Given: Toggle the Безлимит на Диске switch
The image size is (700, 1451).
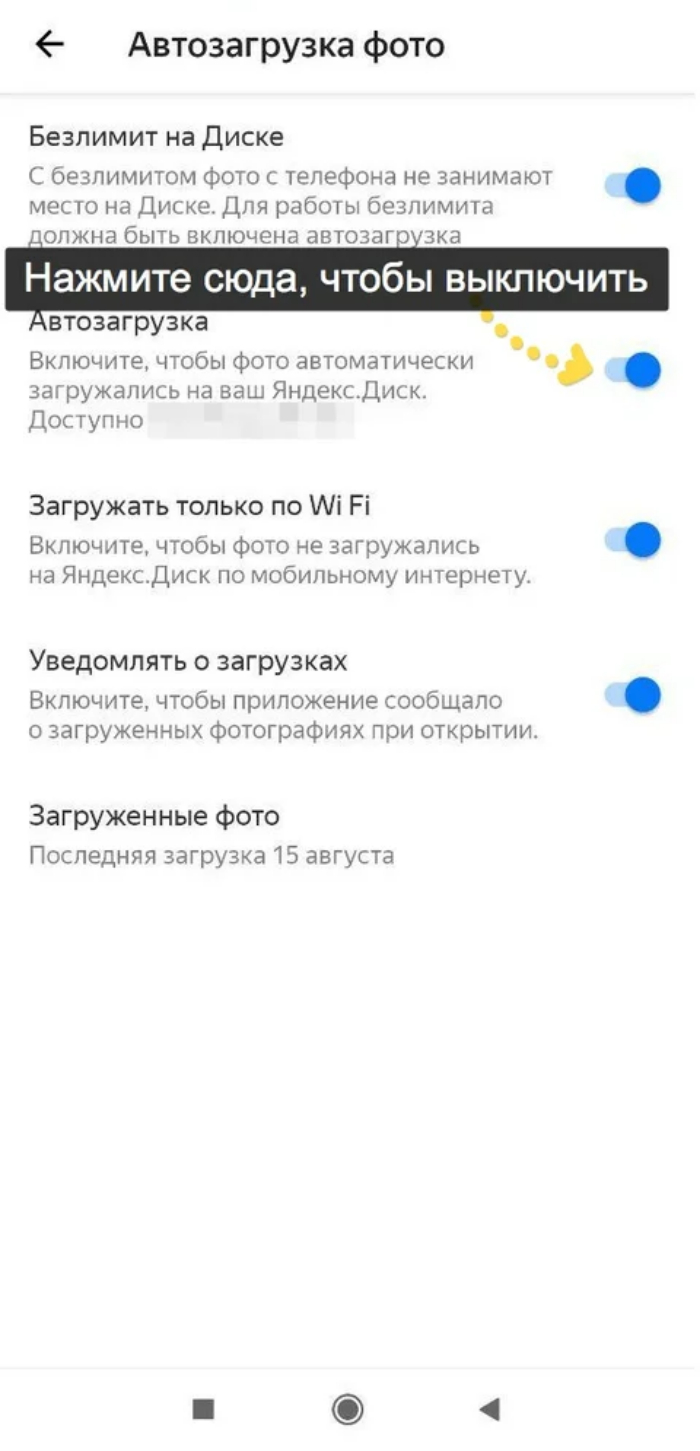Looking at the screenshot, I should tap(633, 186).
